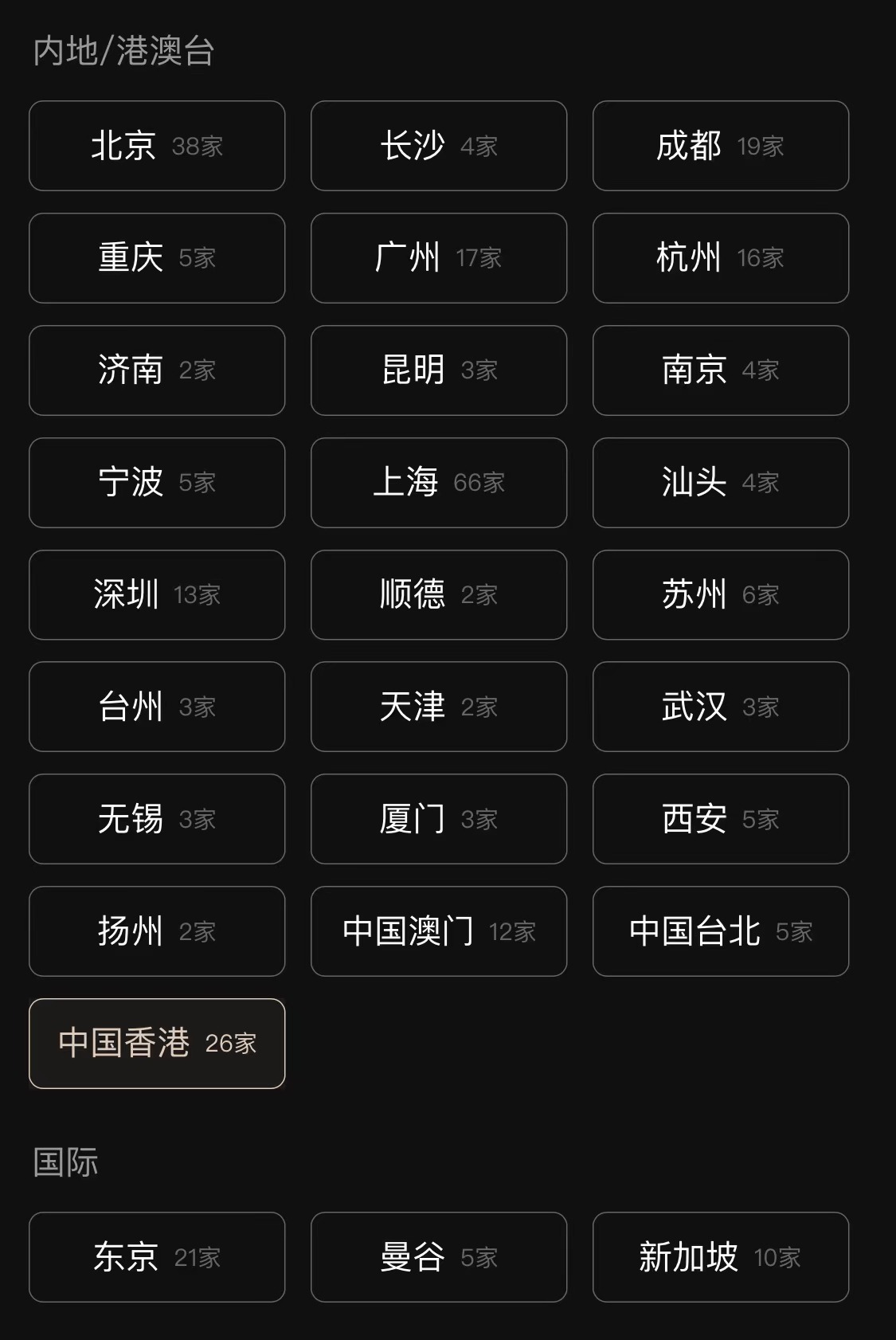
Task: Tap the 西安 city option
Action: pos(721,819)
